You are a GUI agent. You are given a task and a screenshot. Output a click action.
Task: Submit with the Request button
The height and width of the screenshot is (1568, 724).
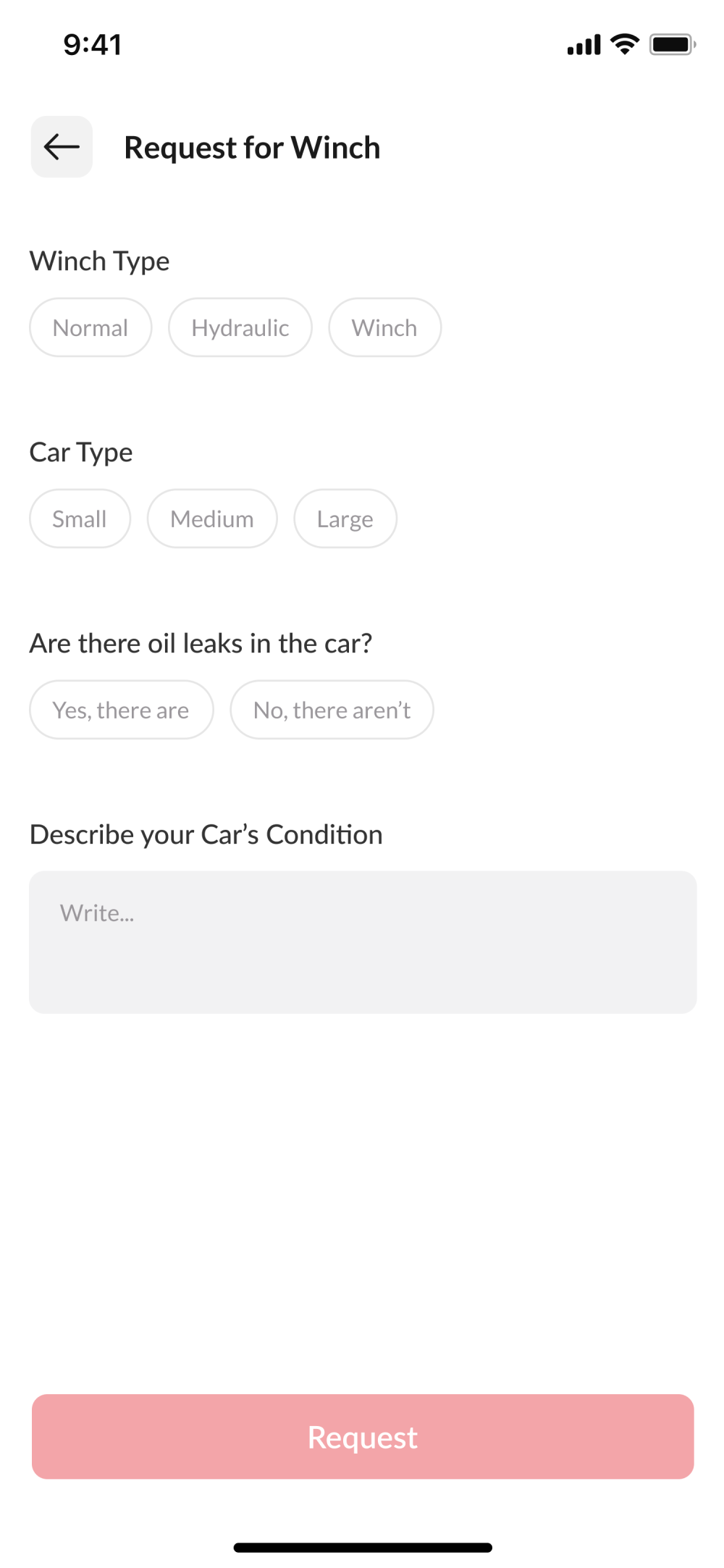[x=363, y=1436]
